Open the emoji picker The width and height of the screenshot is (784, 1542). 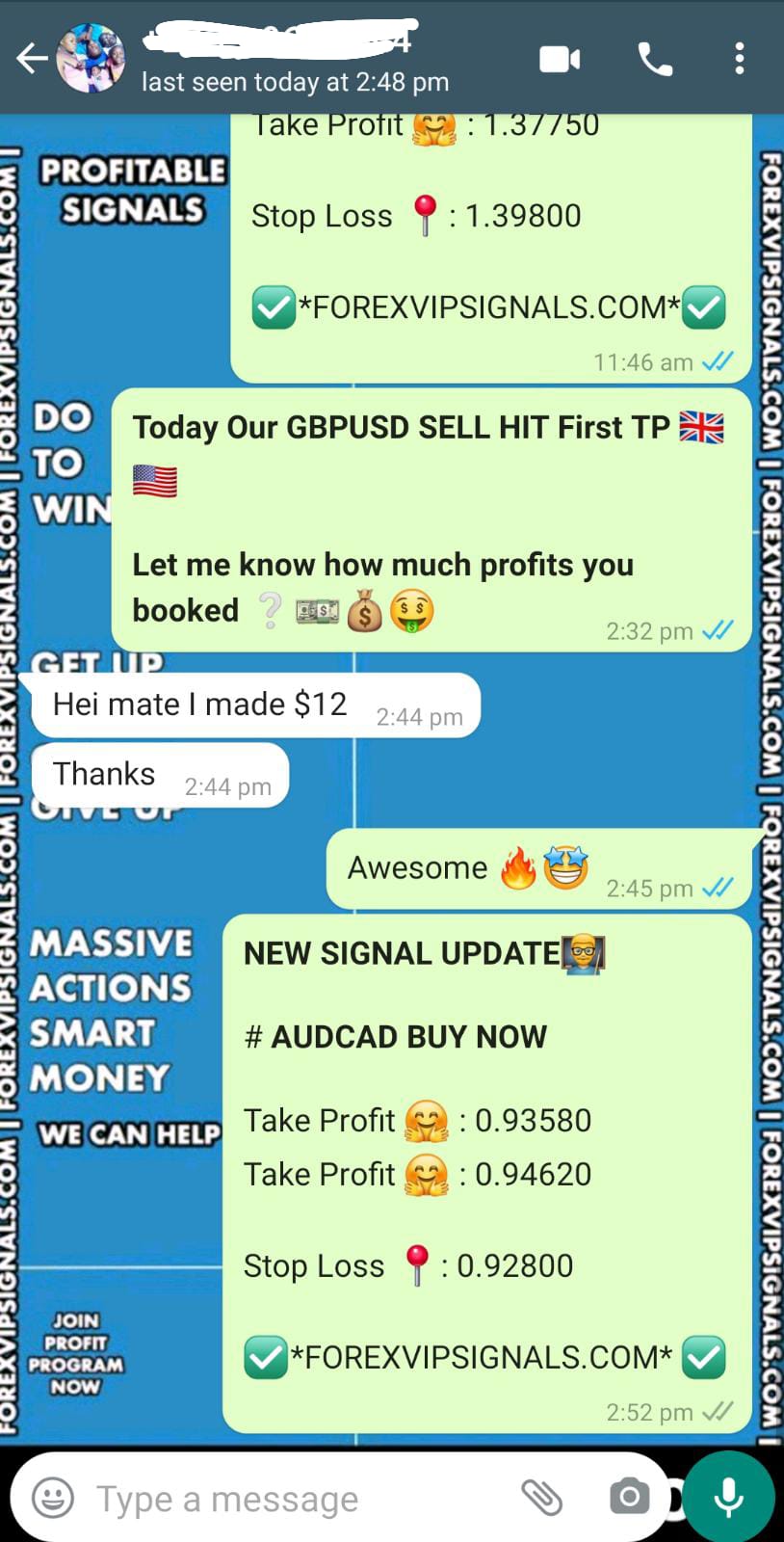coord(53,1499)
